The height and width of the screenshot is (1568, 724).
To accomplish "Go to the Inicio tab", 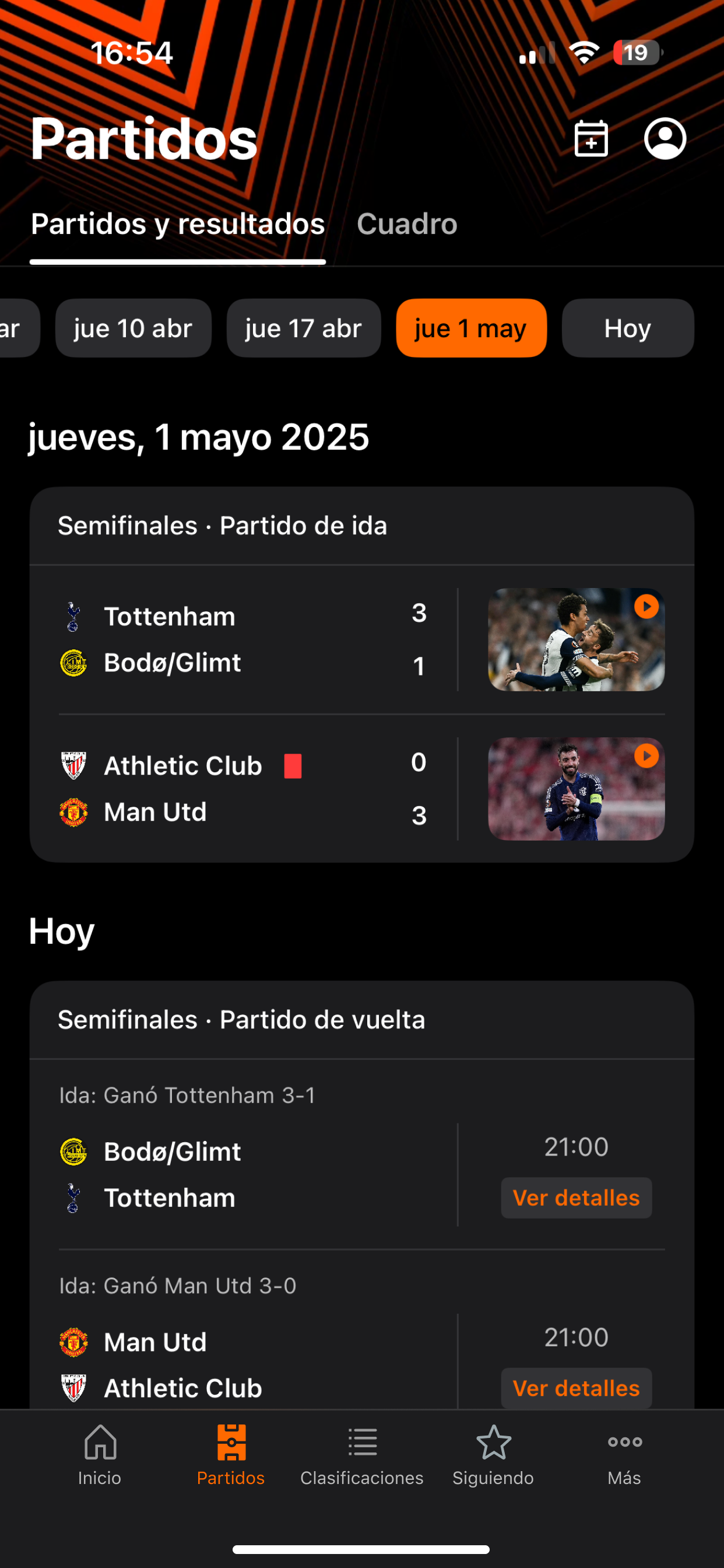I will click(x=100, y=1455).
